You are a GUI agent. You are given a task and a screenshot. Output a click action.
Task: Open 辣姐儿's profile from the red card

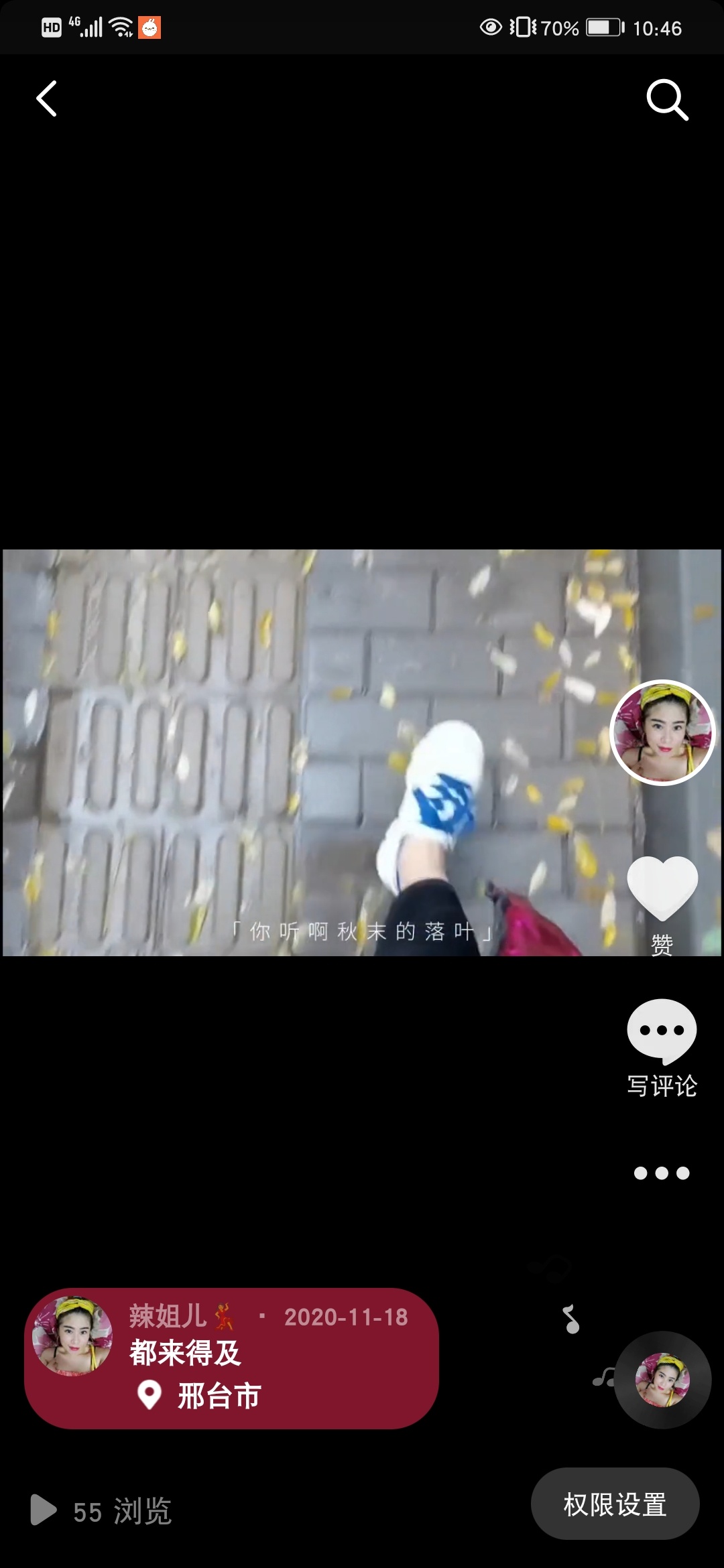[72, 1336]
